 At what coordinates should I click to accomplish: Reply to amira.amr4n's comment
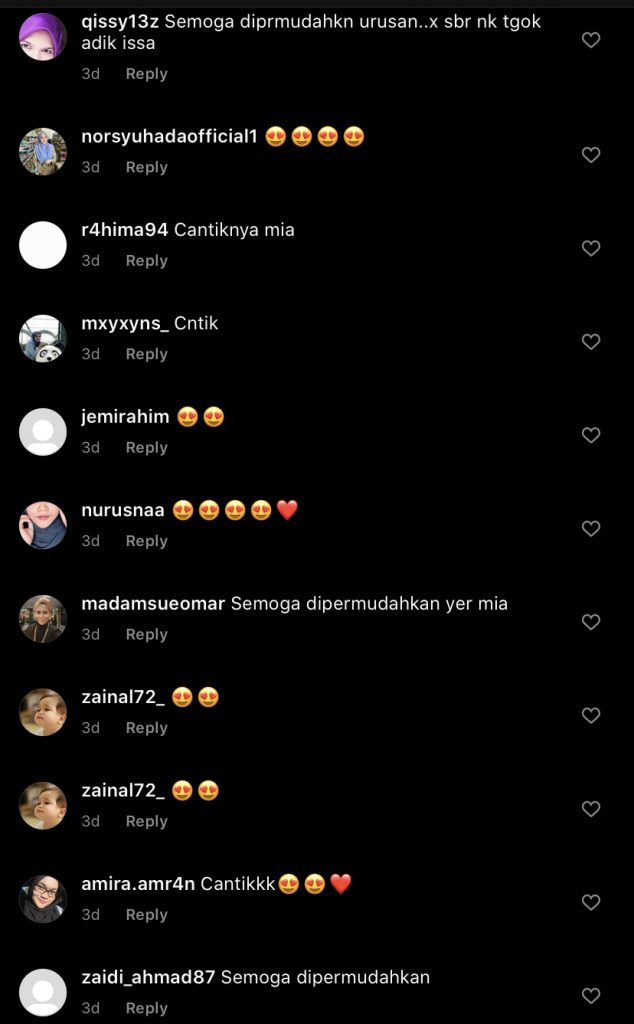pos(146,915)
